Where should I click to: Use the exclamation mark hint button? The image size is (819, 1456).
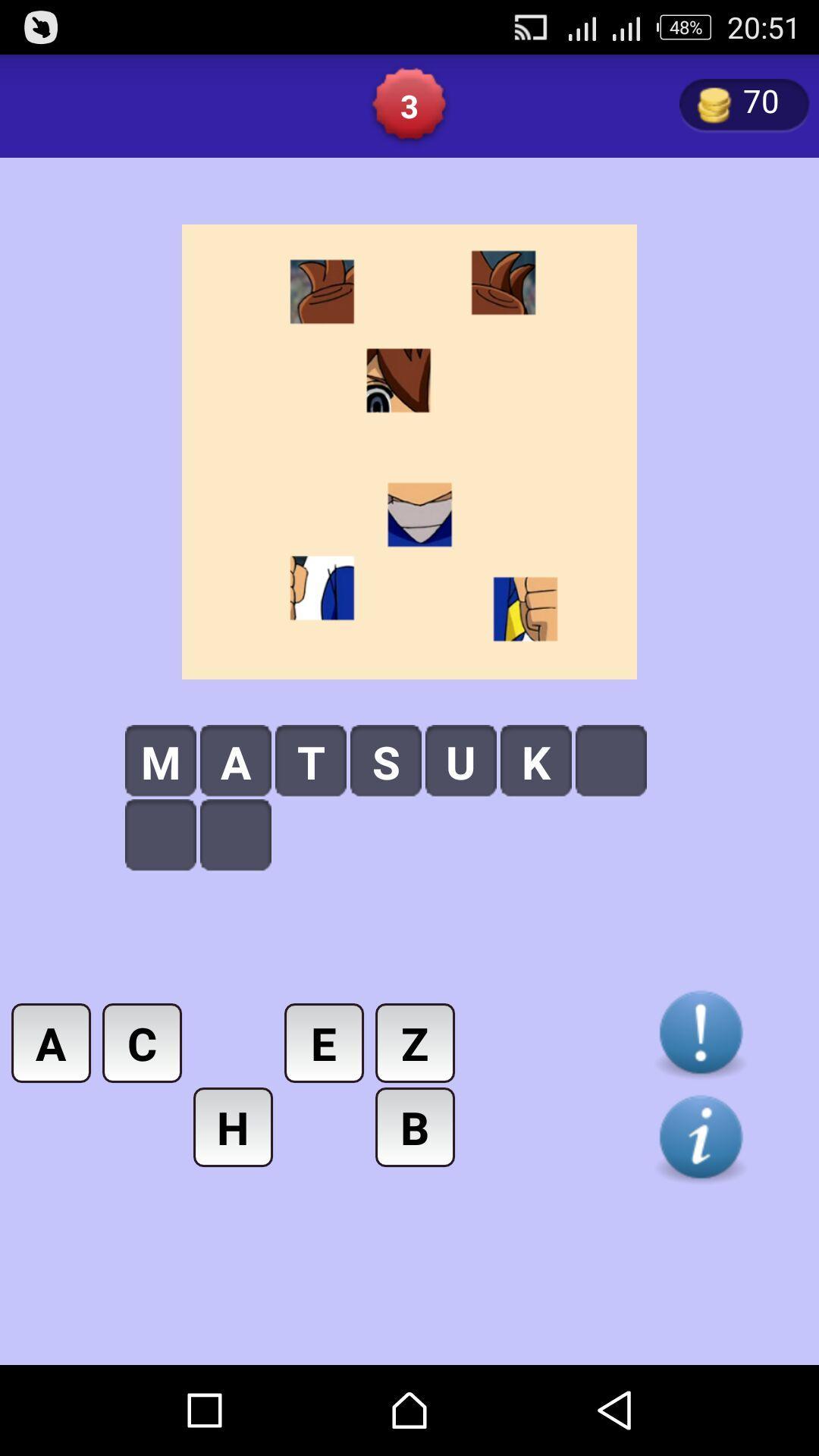point(700,1032)
